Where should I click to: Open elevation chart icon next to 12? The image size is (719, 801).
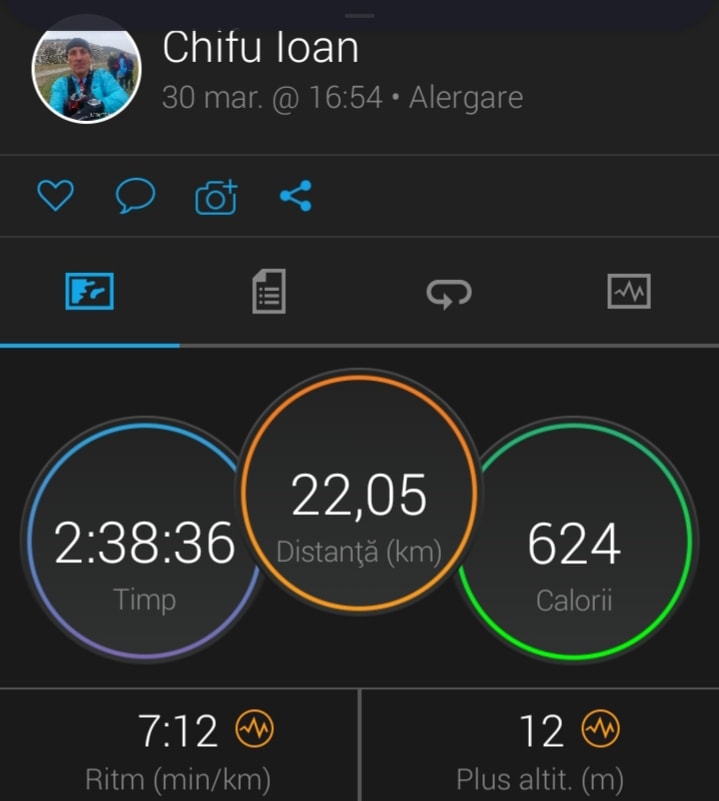(601, 731)
